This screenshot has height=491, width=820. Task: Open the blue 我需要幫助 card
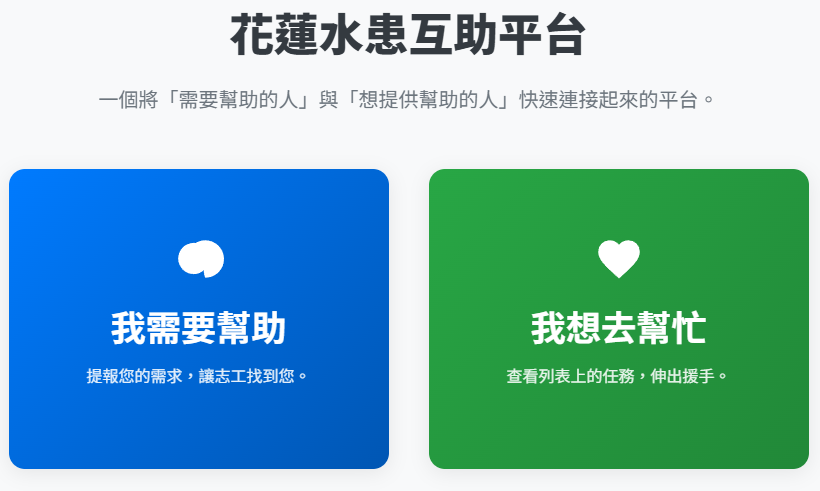199,319
